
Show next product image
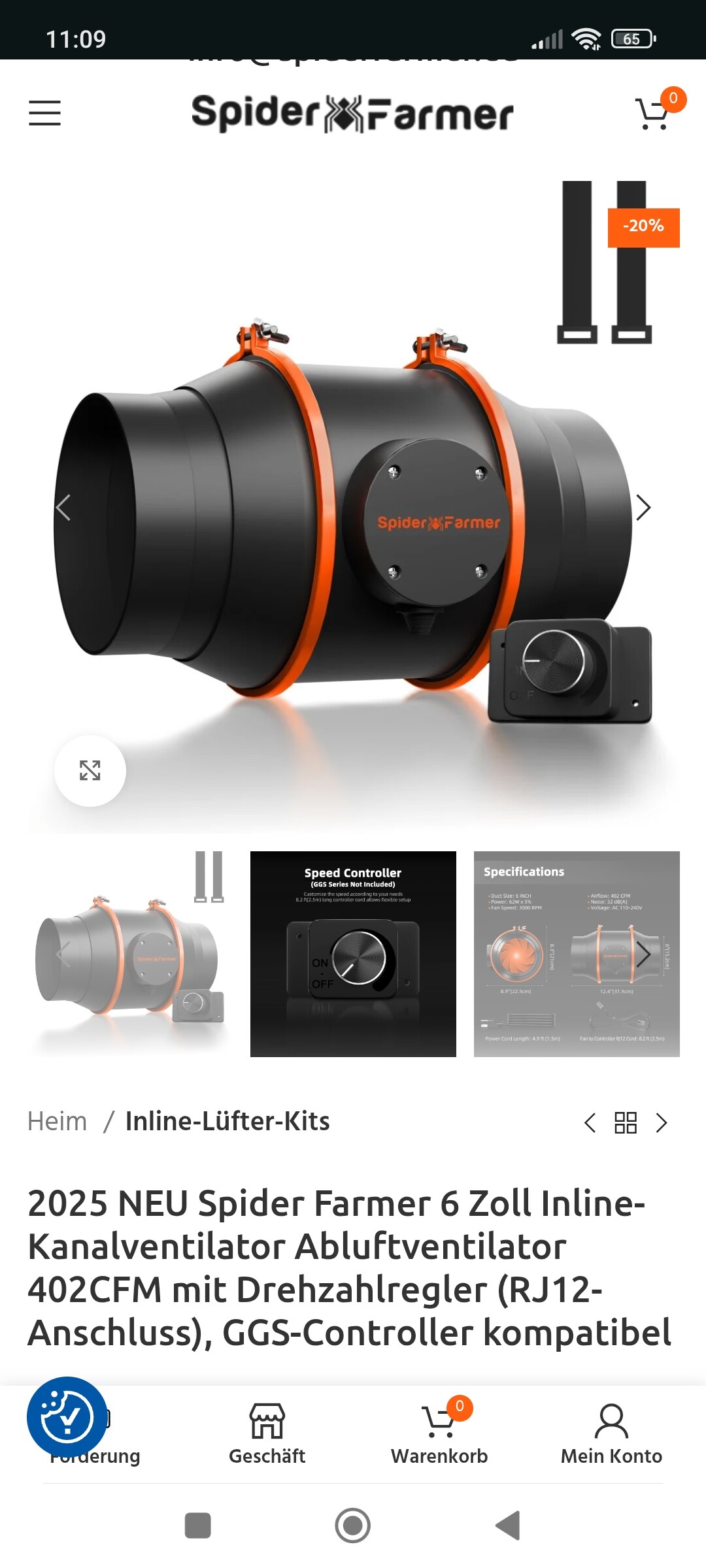point(643,507)
